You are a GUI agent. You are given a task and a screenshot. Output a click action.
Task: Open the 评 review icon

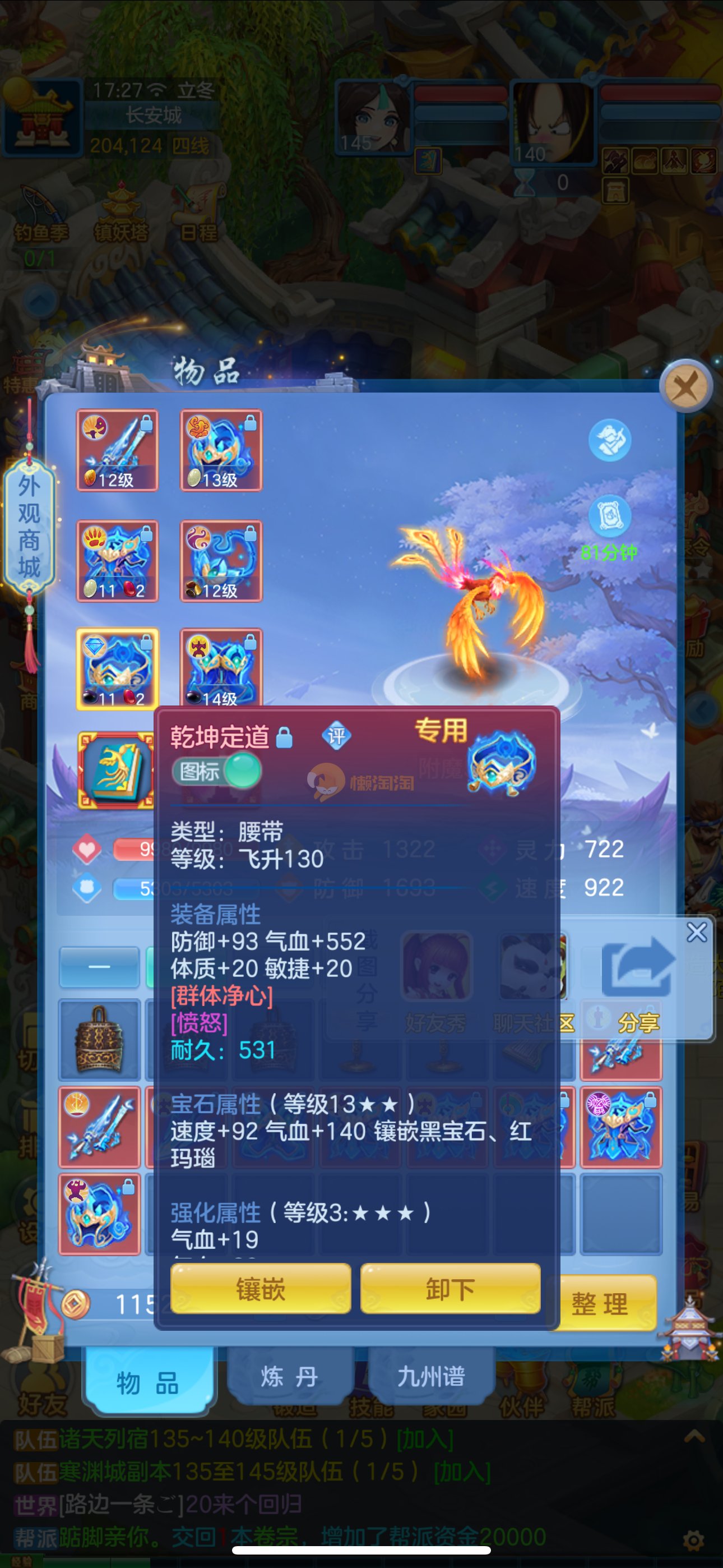coord(336,736)
